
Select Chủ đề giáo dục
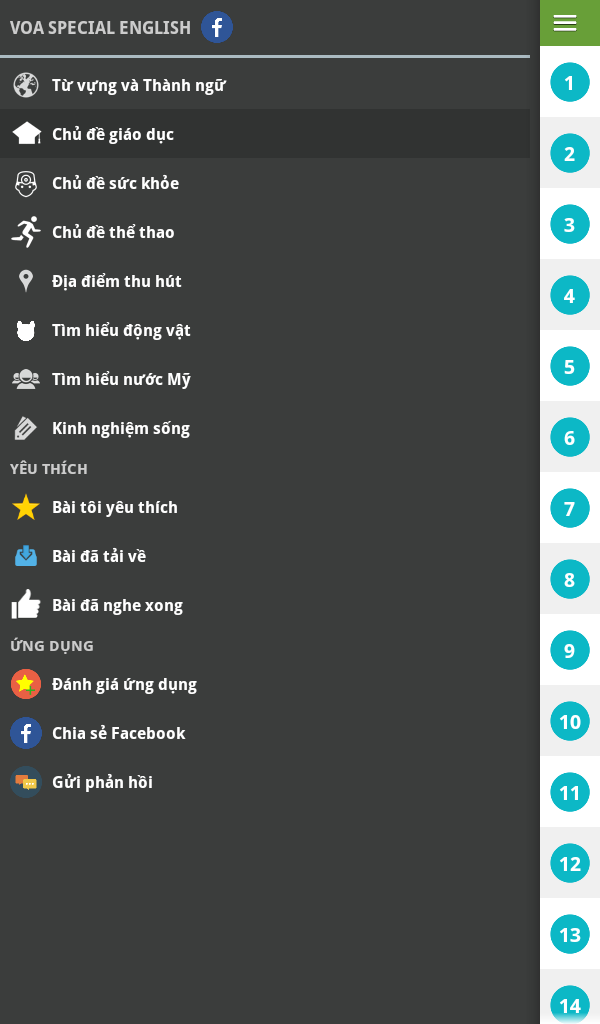[x=265, y=134]
